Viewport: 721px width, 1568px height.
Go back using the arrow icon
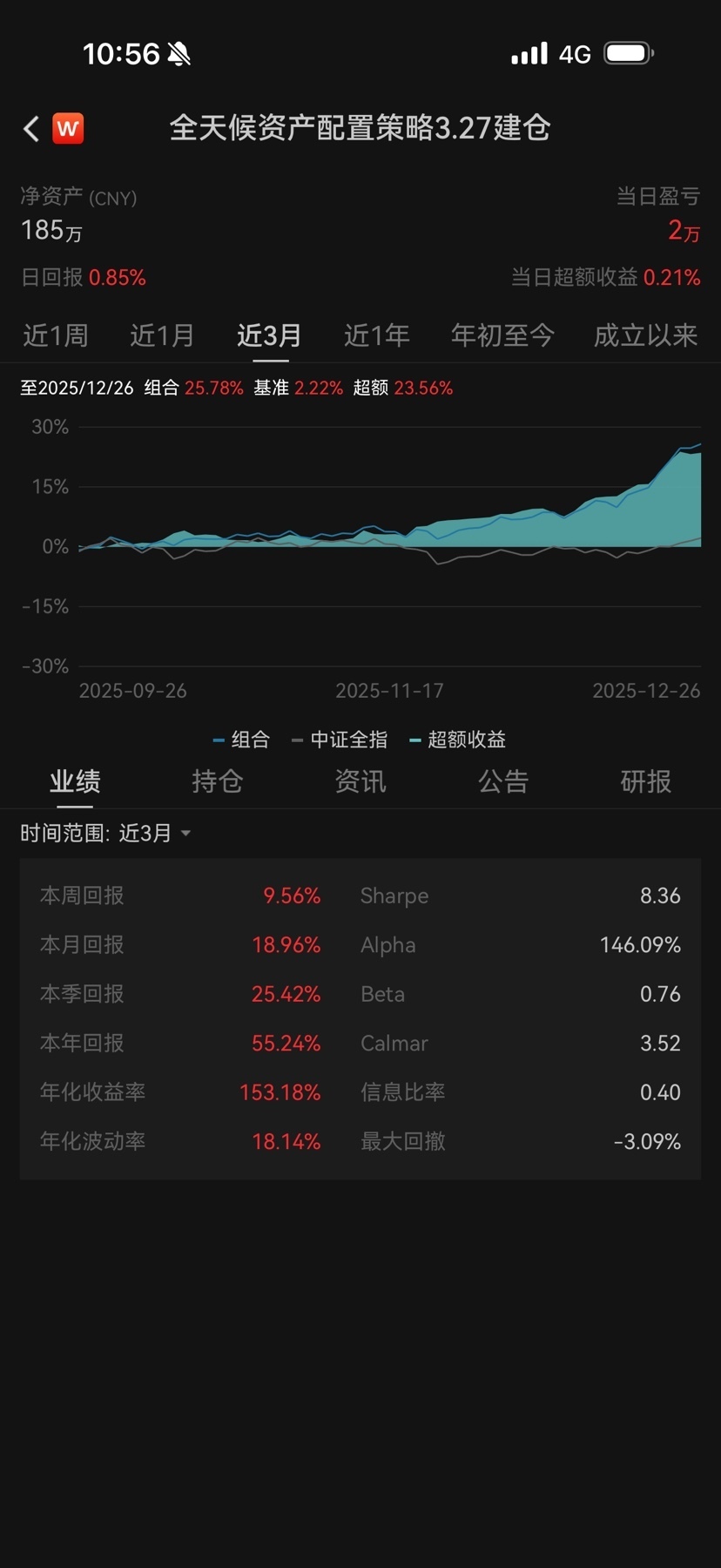[x=31, y=129]
